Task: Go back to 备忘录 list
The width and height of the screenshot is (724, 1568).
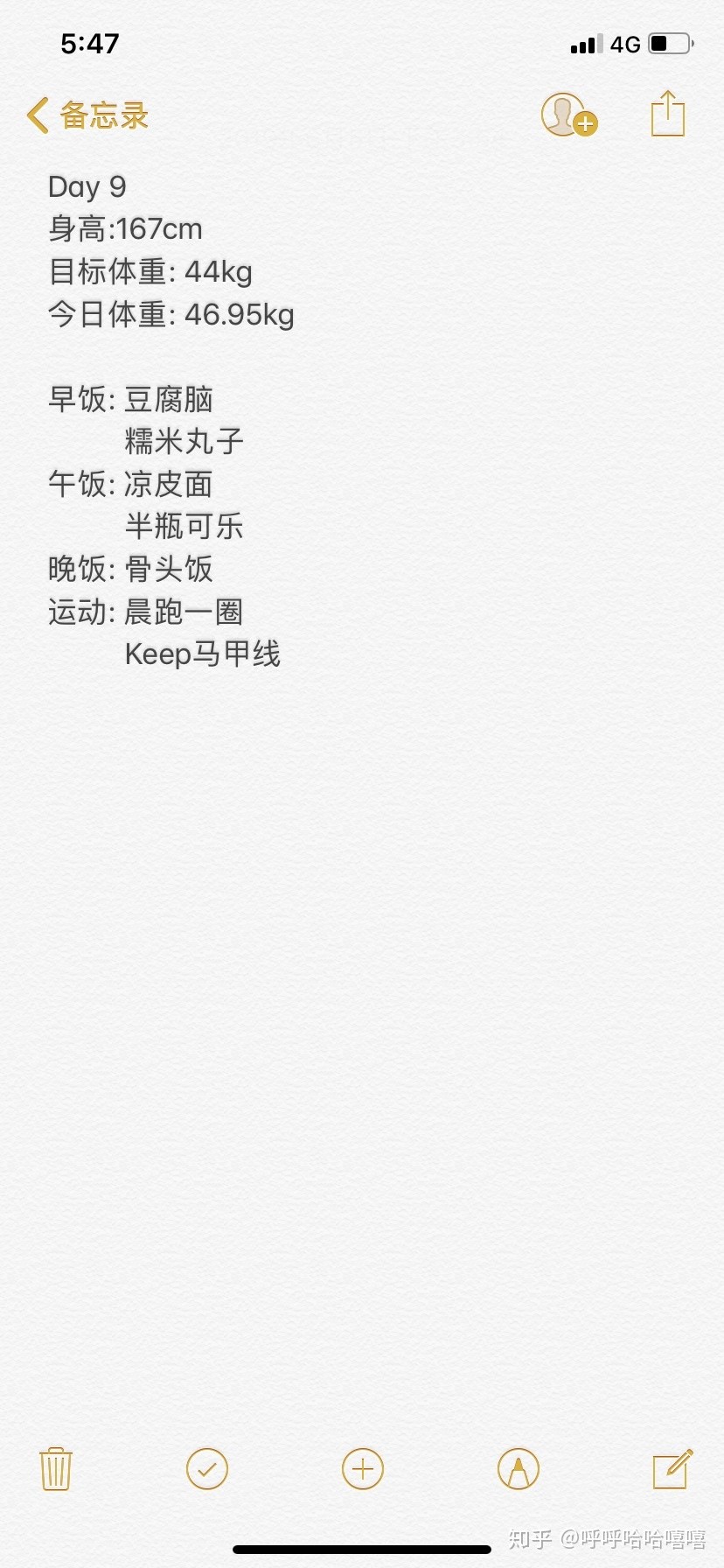Action: pos(87,115)
